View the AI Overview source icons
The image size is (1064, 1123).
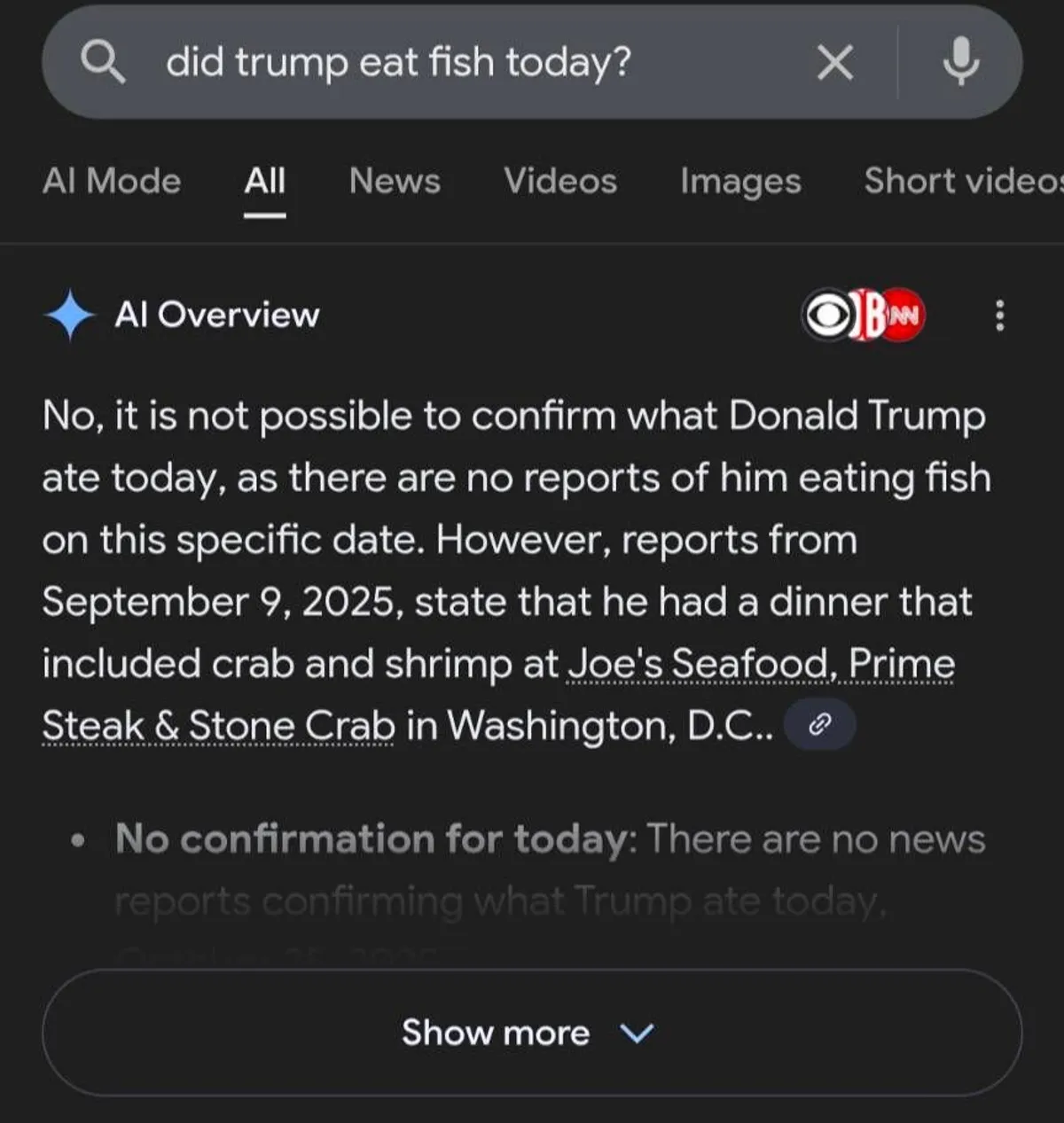[864, 315]
